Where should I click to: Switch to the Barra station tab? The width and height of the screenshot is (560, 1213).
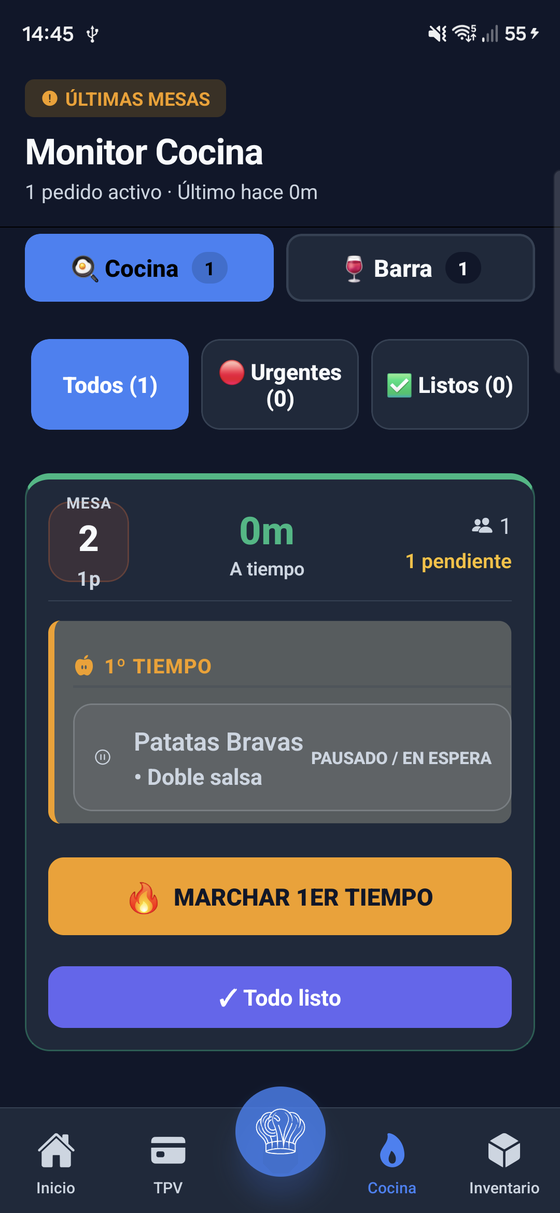point(411,268)
